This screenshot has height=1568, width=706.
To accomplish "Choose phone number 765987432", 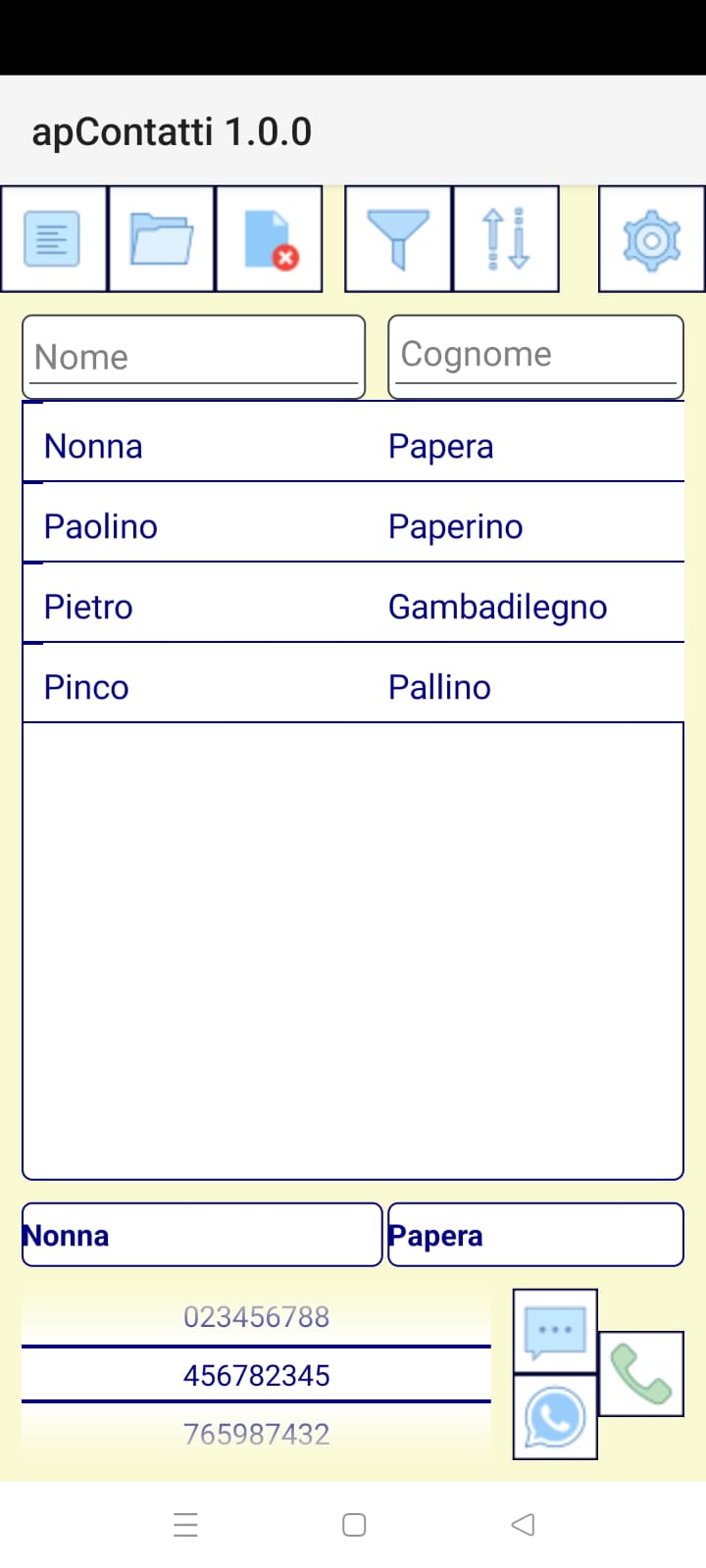I will pyautogui.click(x=256, y=1434).
